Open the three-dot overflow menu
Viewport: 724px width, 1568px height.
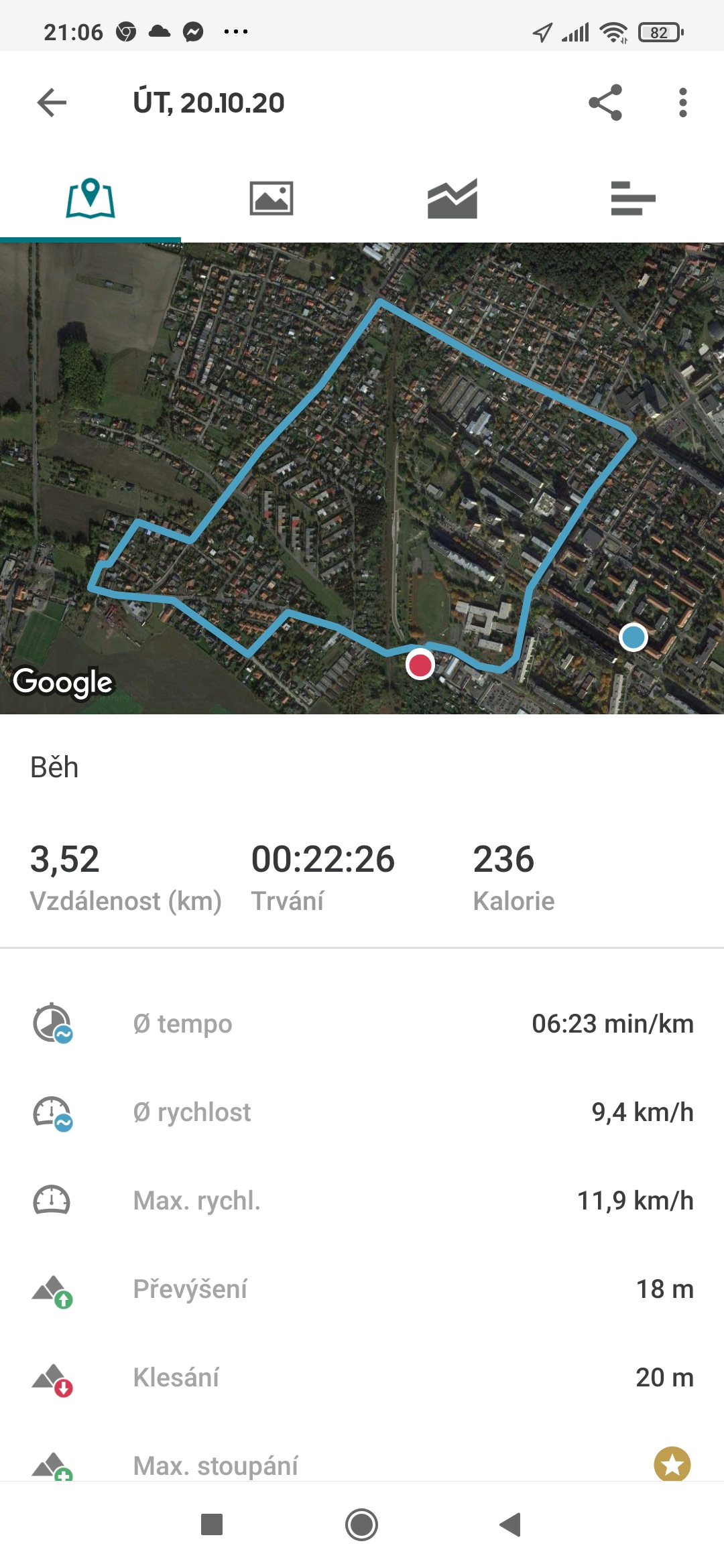(682, 103)
